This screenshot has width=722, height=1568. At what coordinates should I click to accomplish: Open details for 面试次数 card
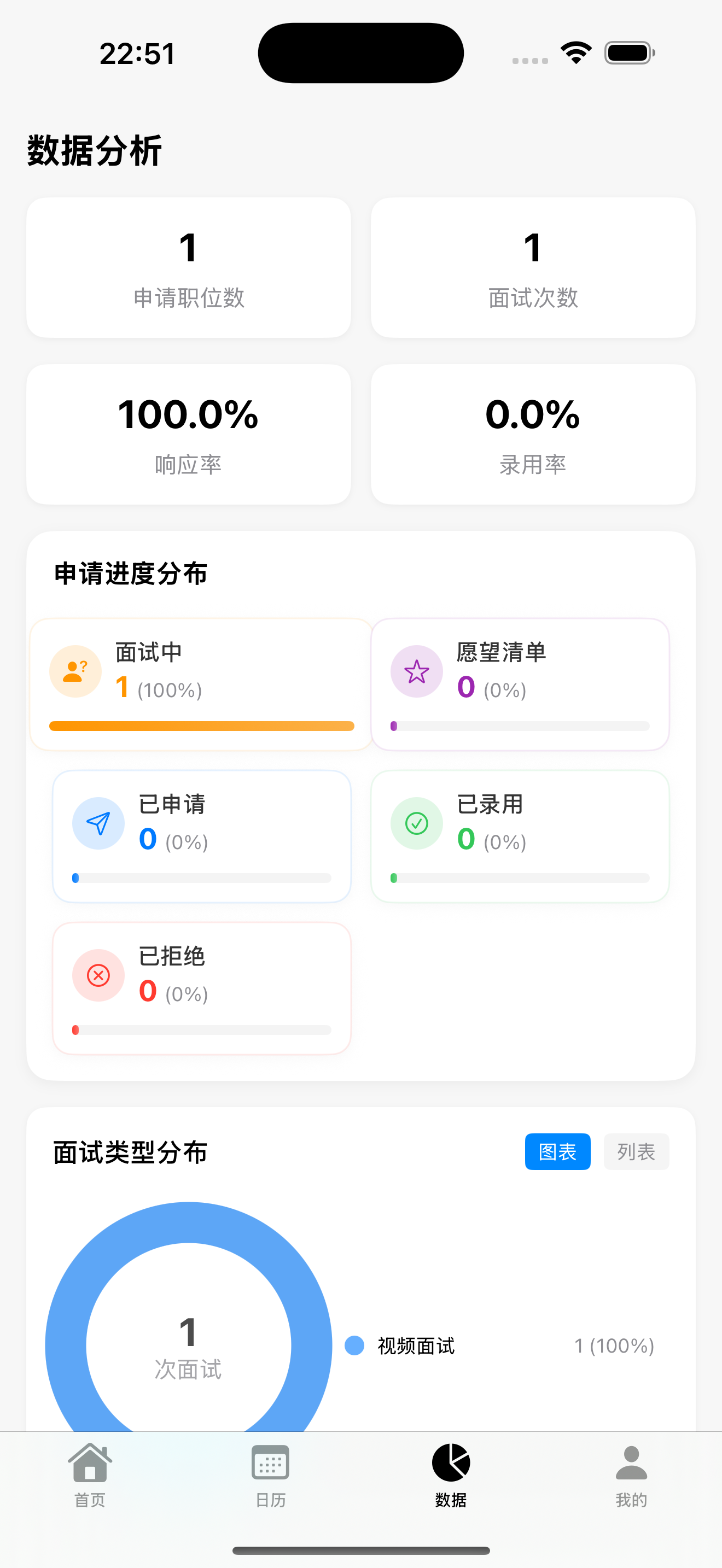tap(533, 267)
